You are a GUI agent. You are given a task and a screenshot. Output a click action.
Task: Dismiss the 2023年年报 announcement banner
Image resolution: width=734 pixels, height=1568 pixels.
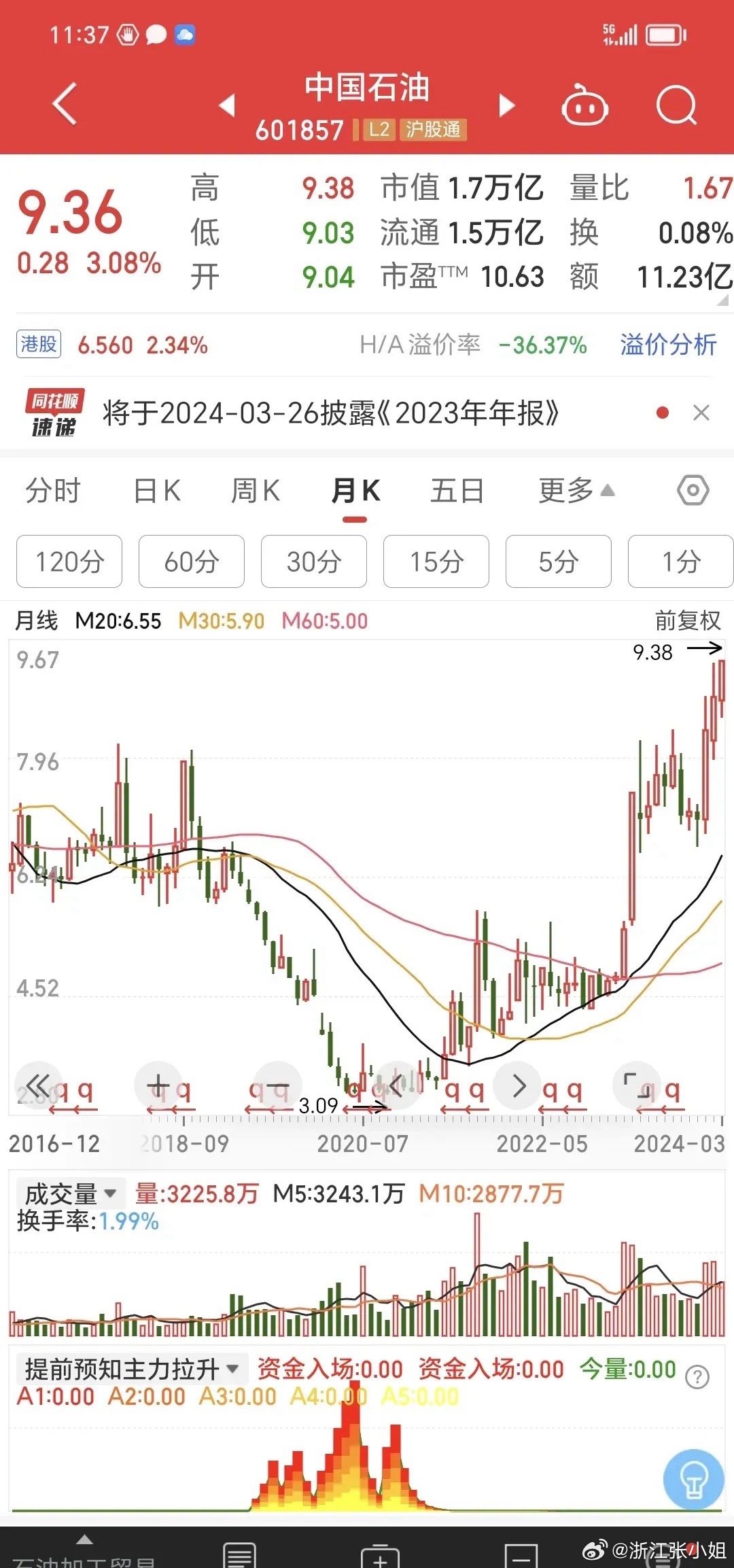[701, 413]
